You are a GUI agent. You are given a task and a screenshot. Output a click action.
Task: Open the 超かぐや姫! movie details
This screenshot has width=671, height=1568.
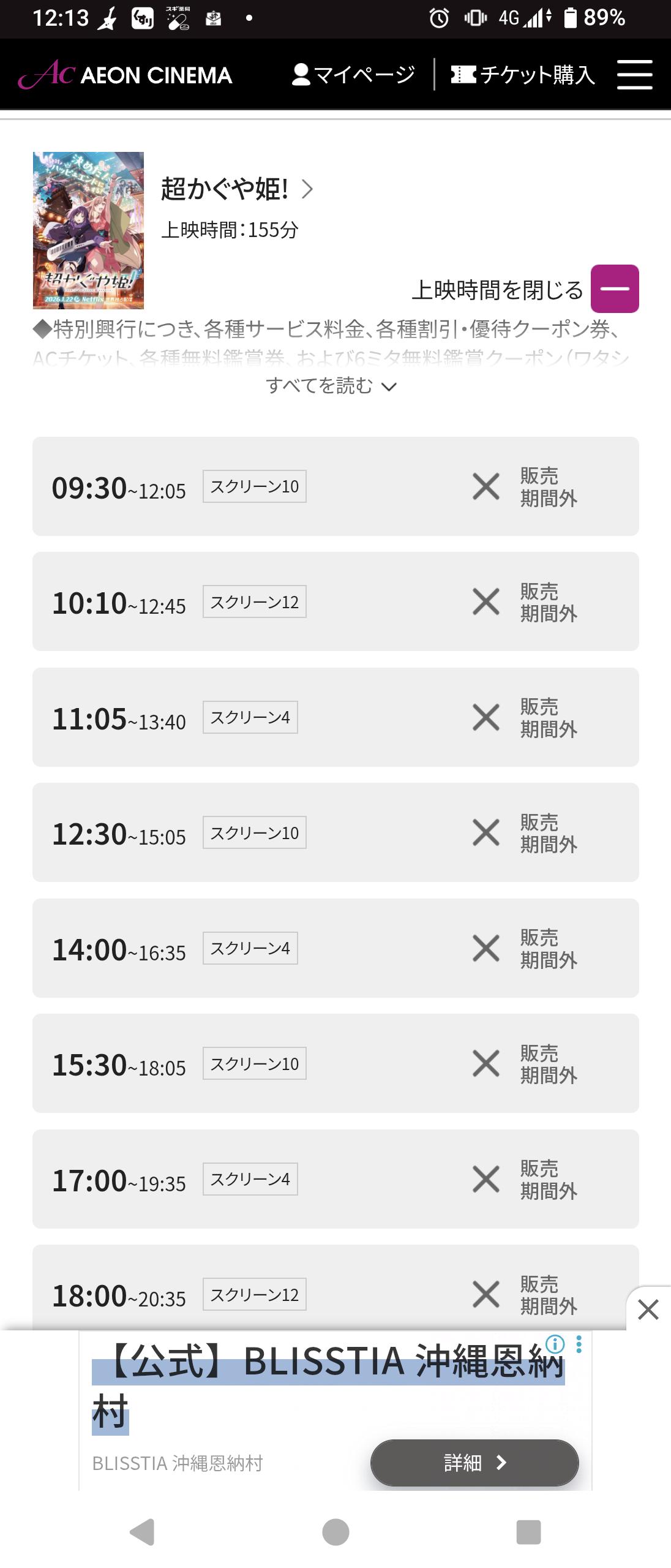236,189
